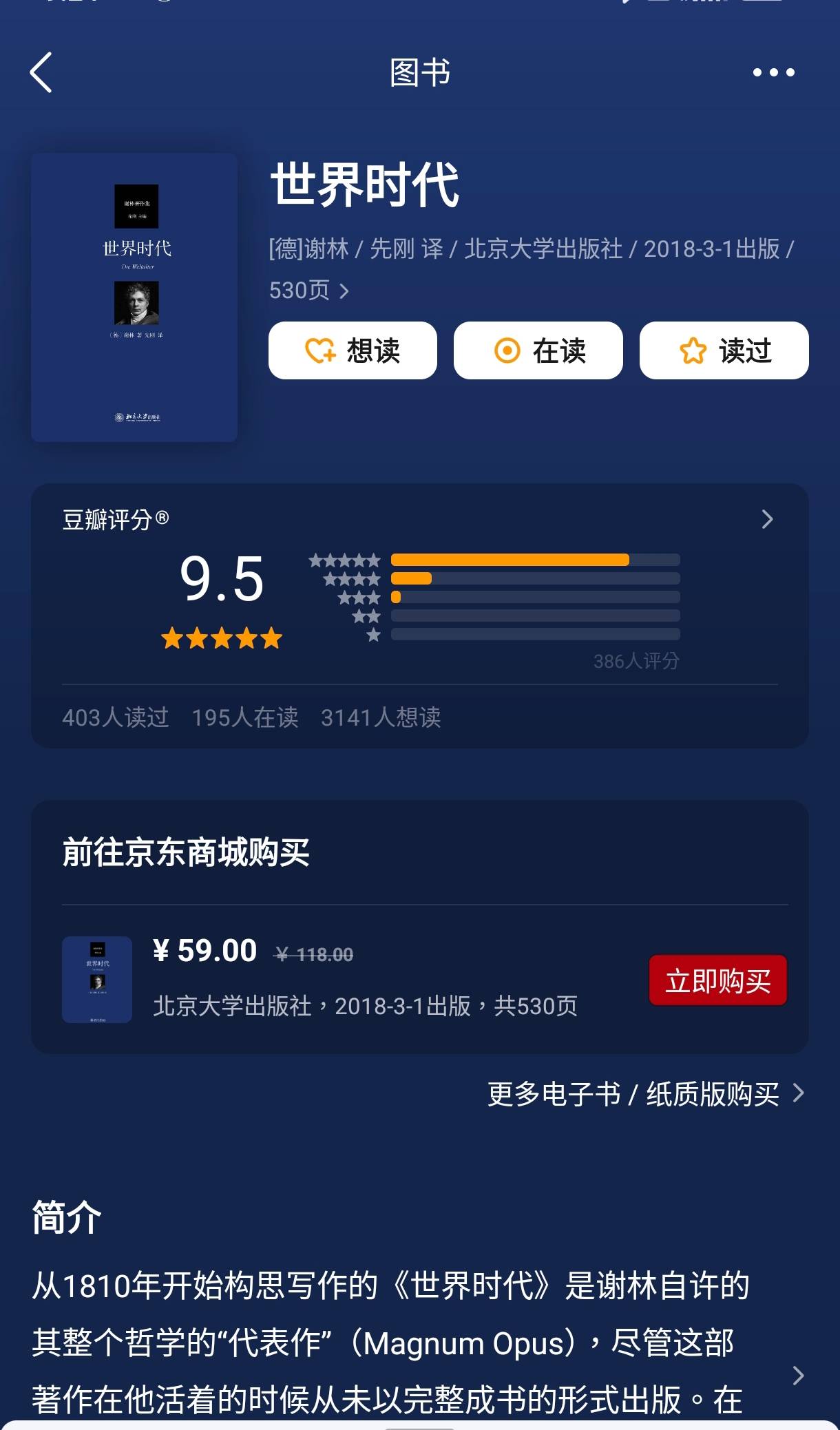The image size is (840, 1430).
Task: Open the 世界时代 book cover image
Action: (134, 297)
